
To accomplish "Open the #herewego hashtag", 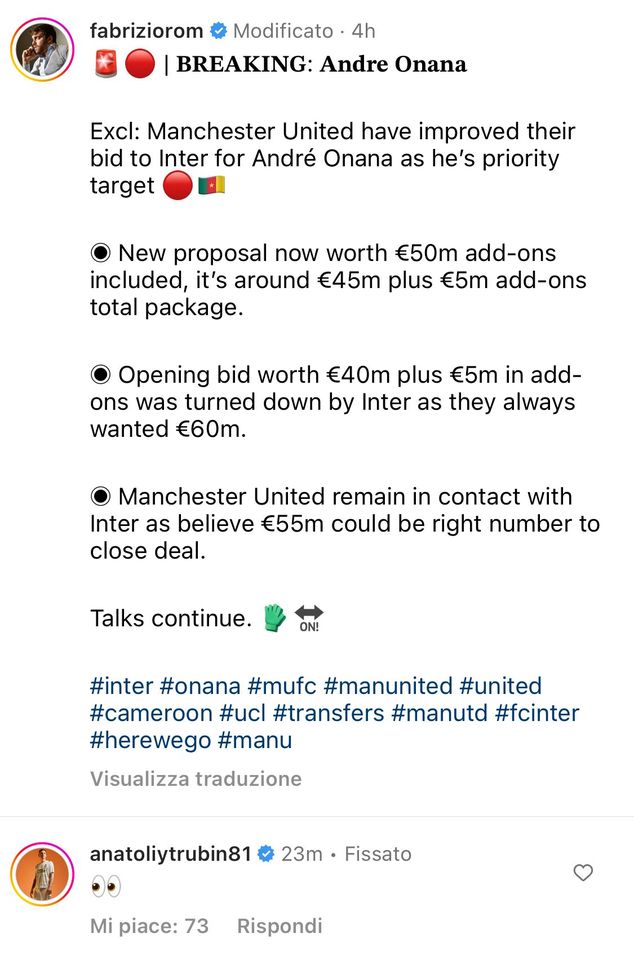I will 149,741.
